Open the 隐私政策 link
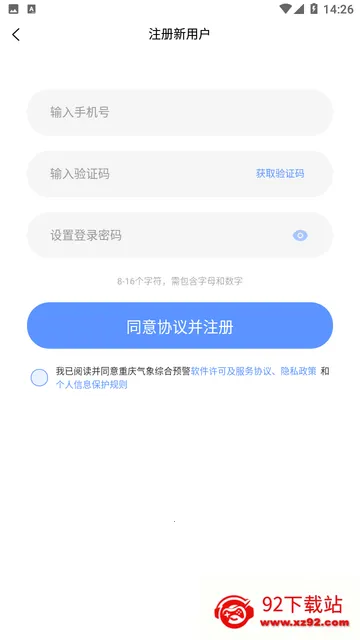Image resolution: width=360 pixels, height=640 pixels. [298, 371]
